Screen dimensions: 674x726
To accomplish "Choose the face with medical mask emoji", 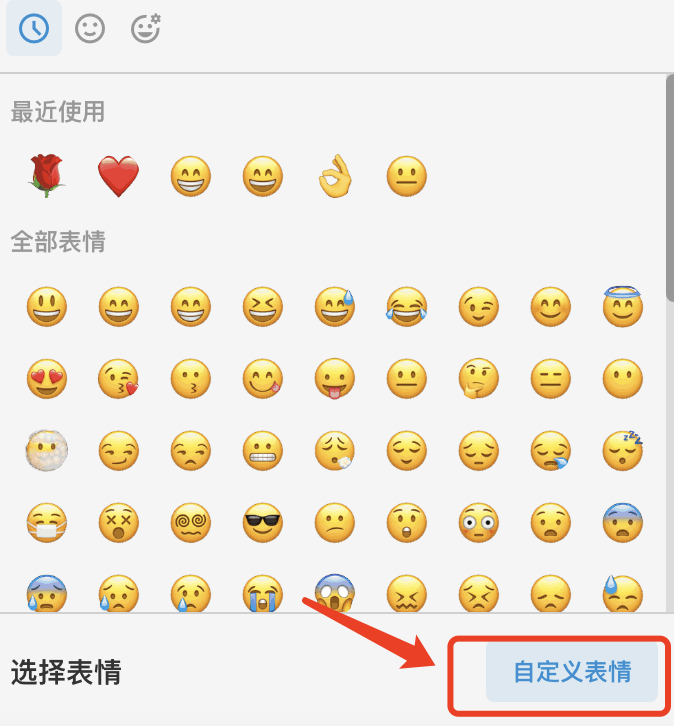I will click(x=46, y=522).
